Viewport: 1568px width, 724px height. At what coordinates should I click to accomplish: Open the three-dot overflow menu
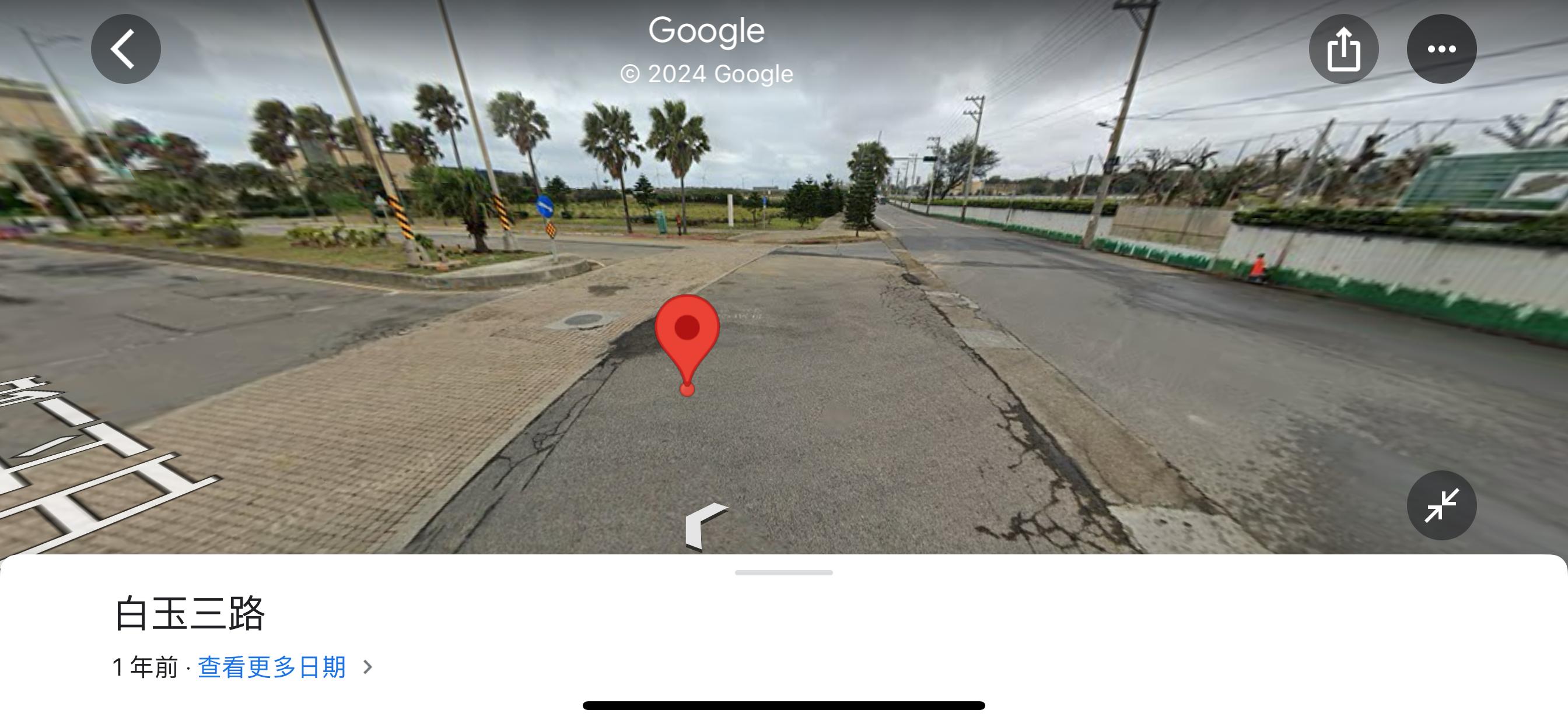tap(1441, 50)
